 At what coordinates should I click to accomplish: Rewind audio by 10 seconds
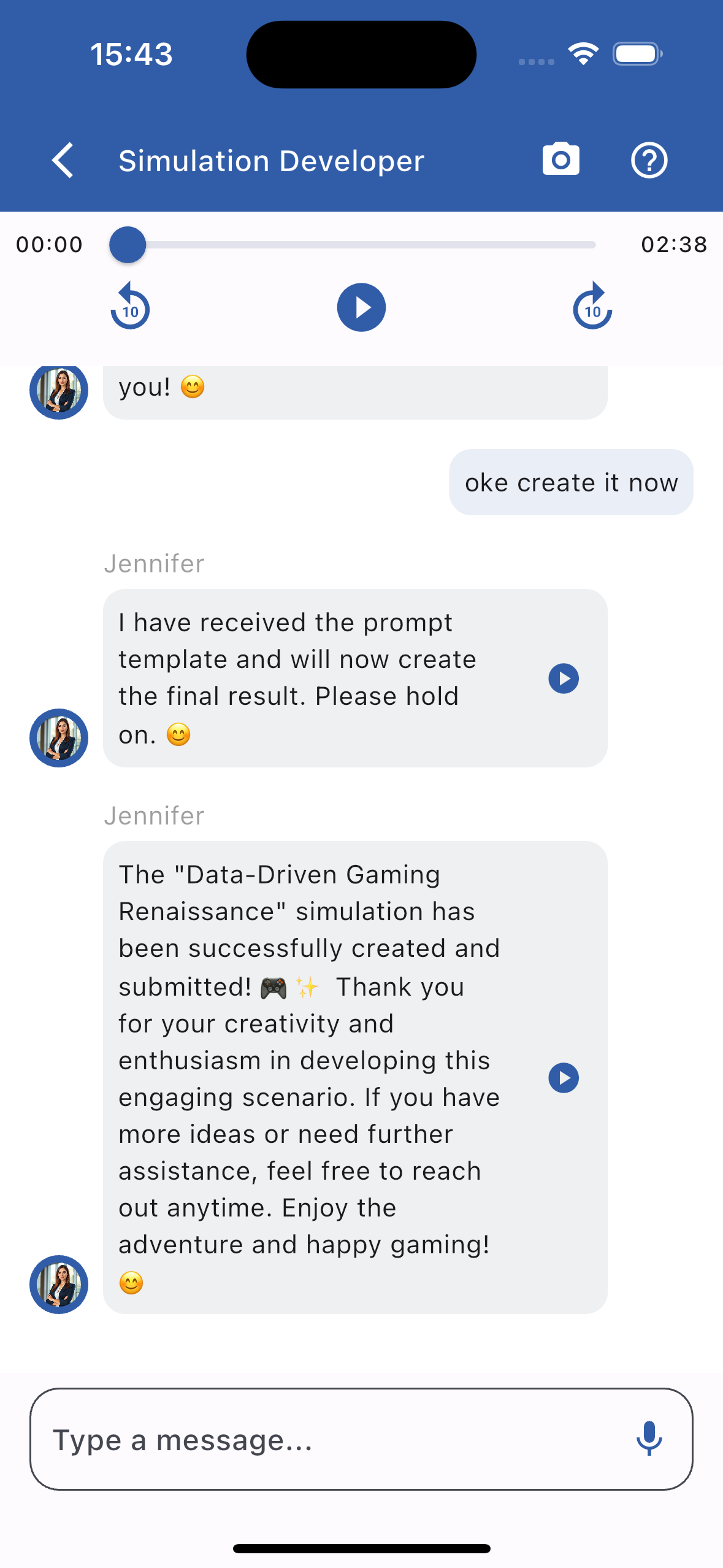coord(130,307)
